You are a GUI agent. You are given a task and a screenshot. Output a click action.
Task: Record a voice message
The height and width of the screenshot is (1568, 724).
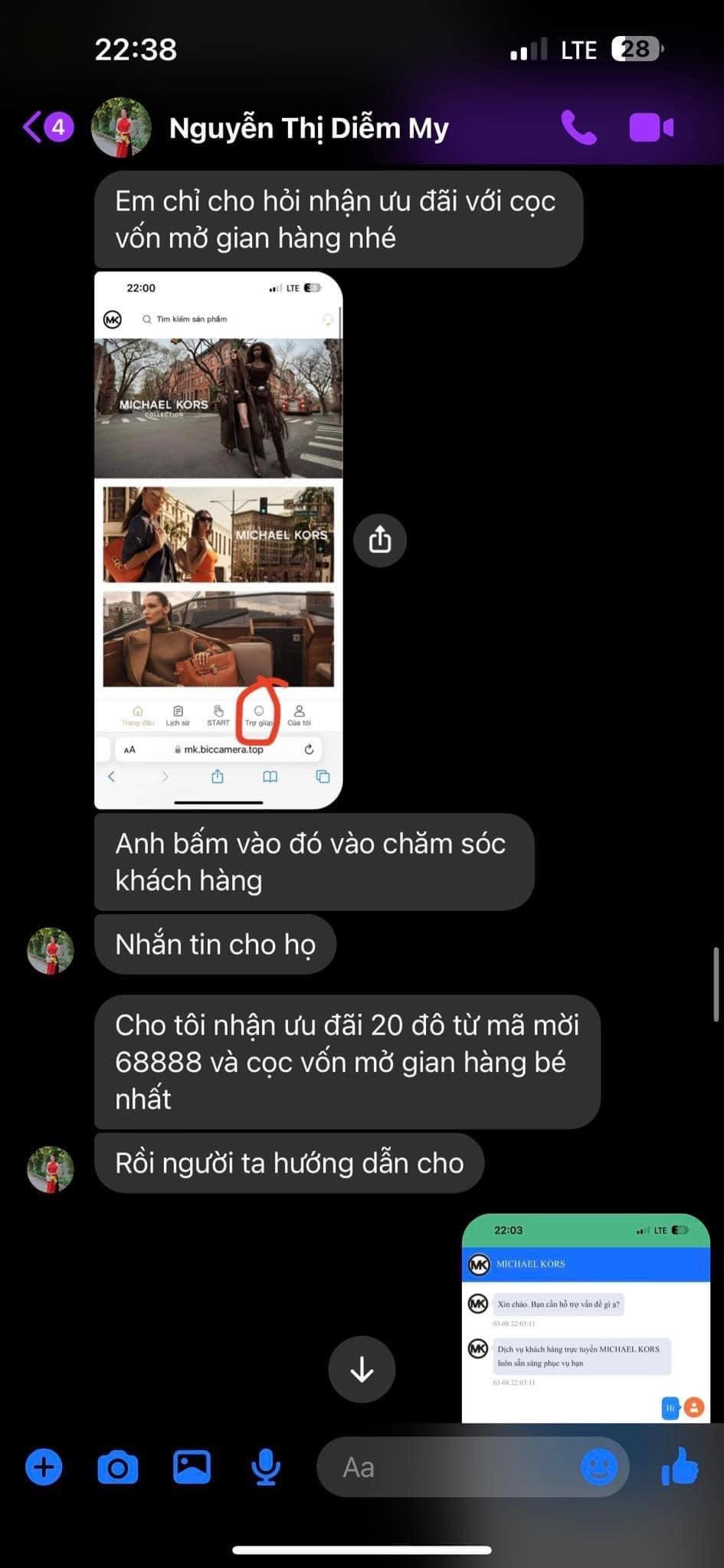click(266, 1468)
